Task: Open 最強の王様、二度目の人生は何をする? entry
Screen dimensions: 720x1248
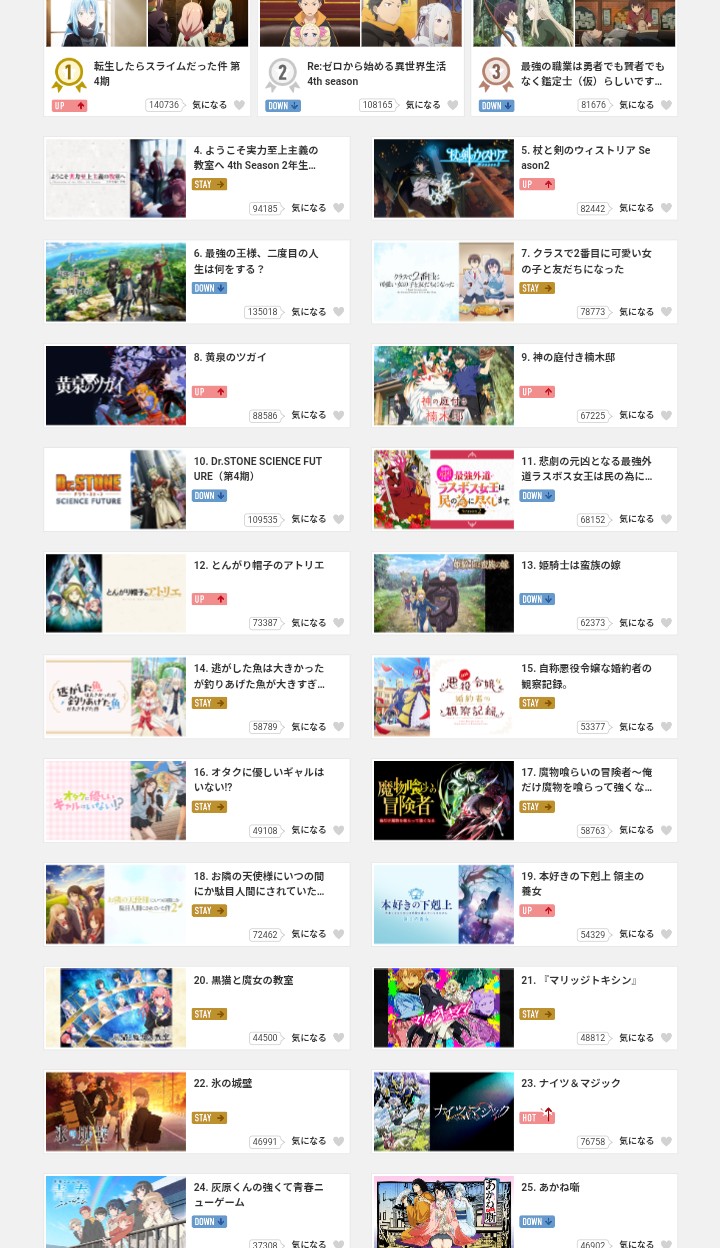Action: point(197,282)
